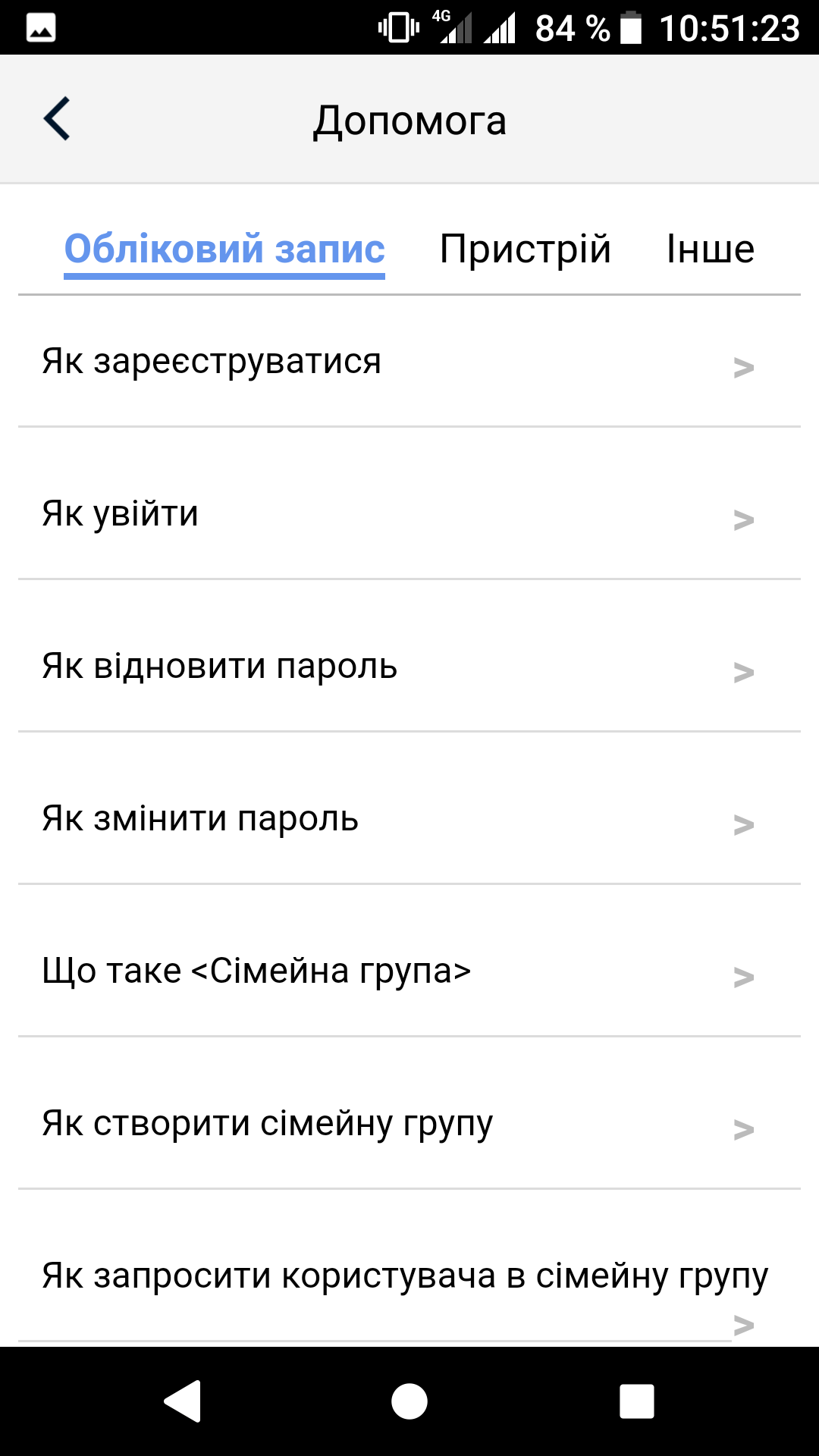
Task: Open the system recent apps button
Action: [636, 1401]
